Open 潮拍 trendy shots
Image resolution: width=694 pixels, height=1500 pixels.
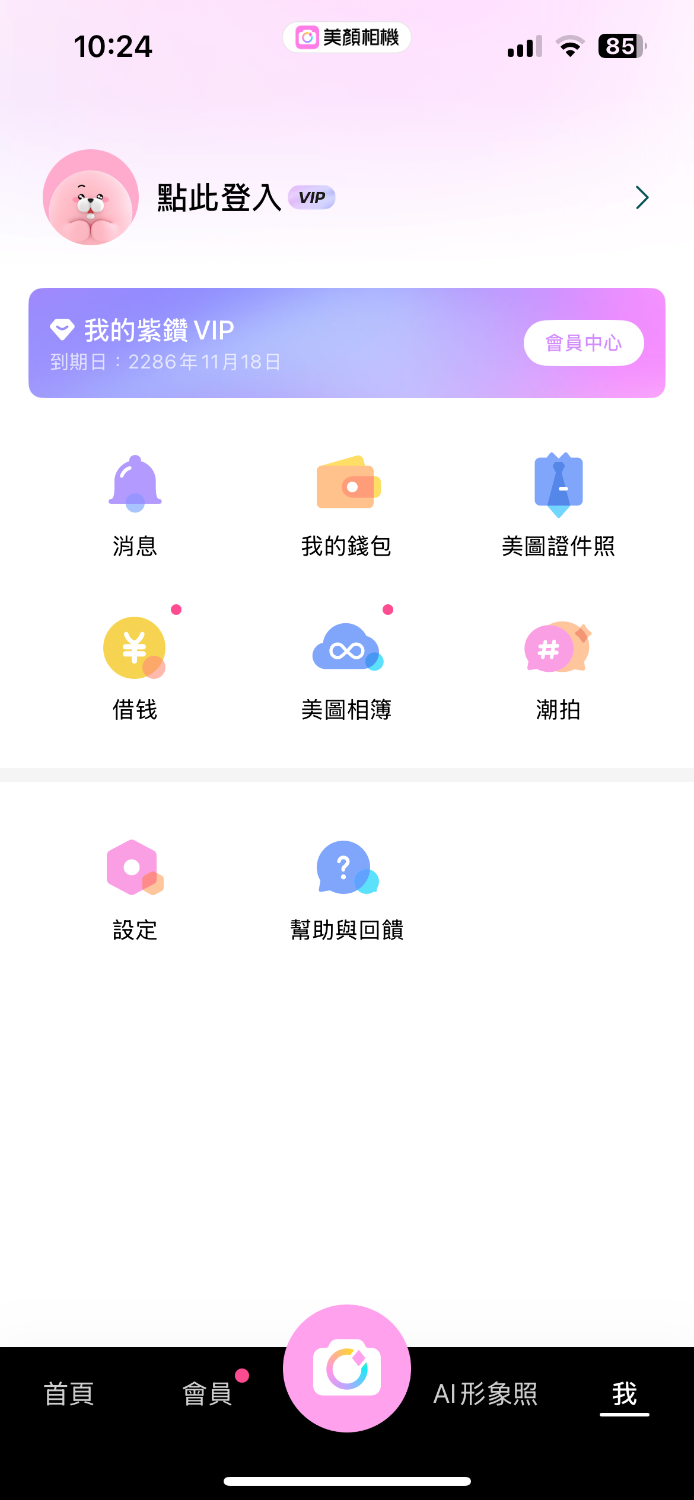pyautogui.click(x=558, y=668)
